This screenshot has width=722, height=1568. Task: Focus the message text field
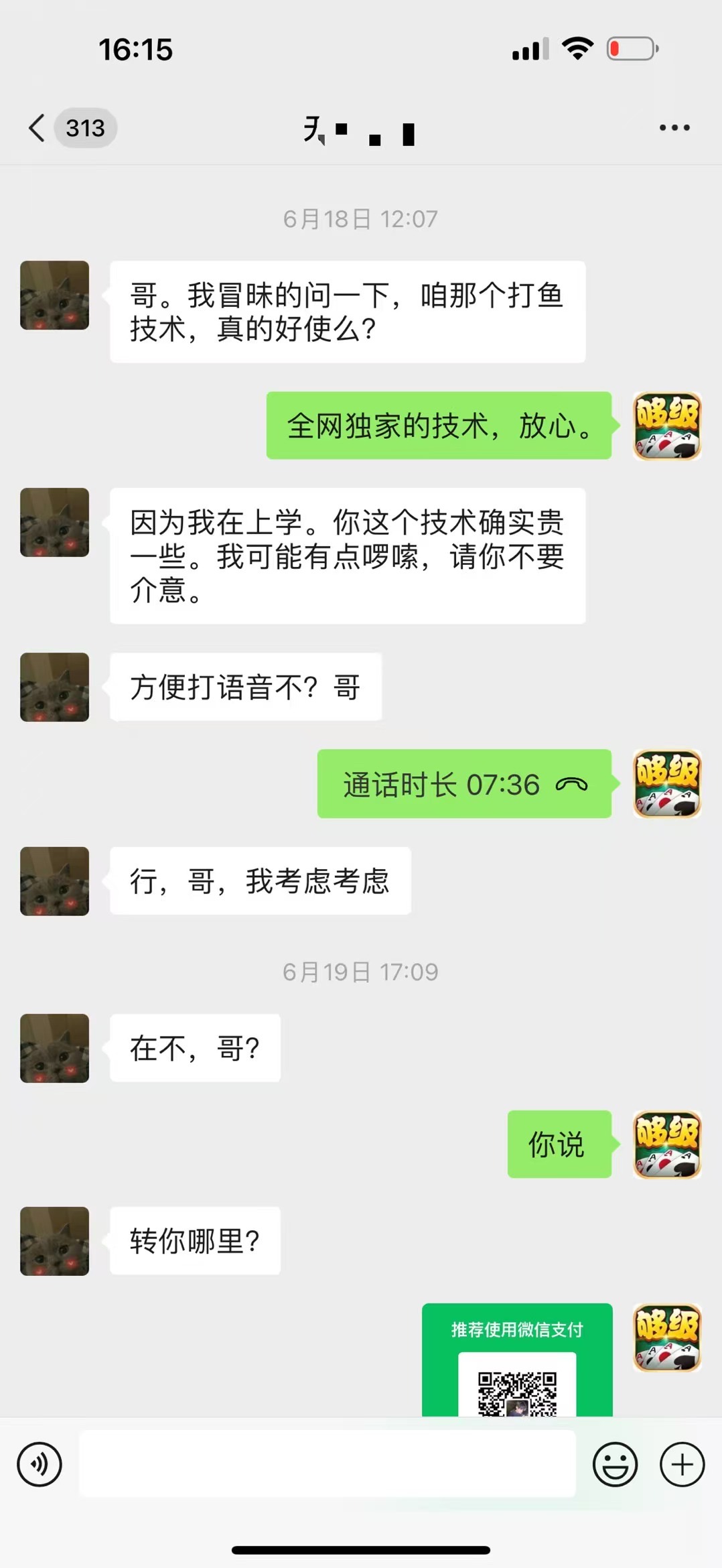point(328,1464)
